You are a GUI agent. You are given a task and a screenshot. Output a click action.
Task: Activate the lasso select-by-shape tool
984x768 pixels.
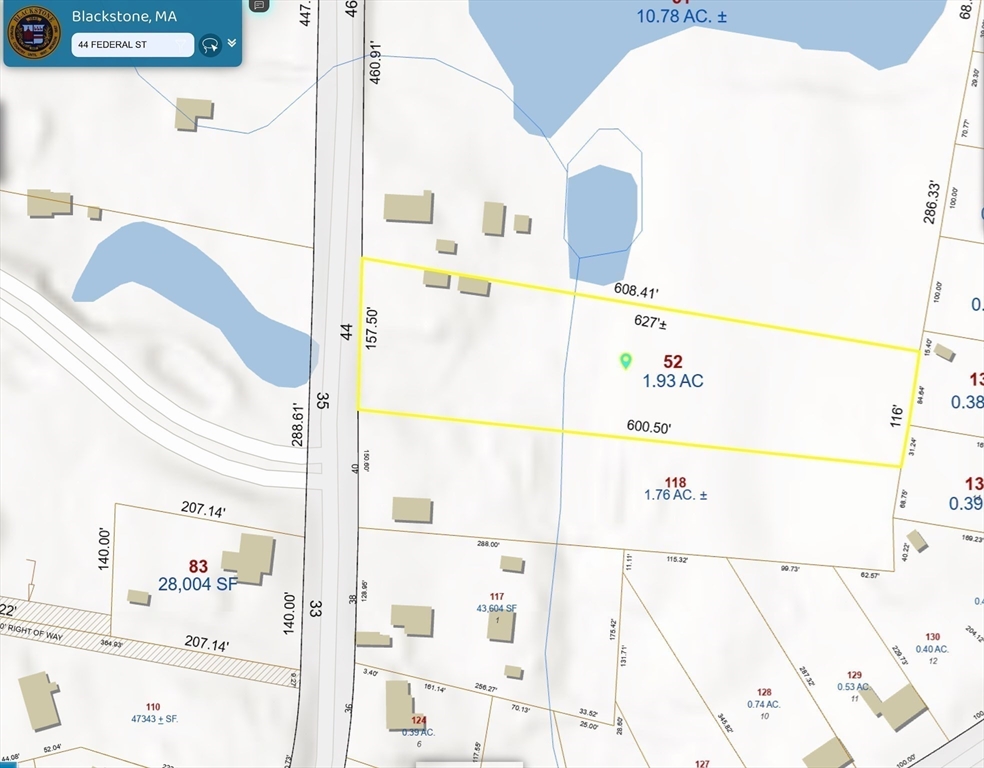tap(210, 45)
